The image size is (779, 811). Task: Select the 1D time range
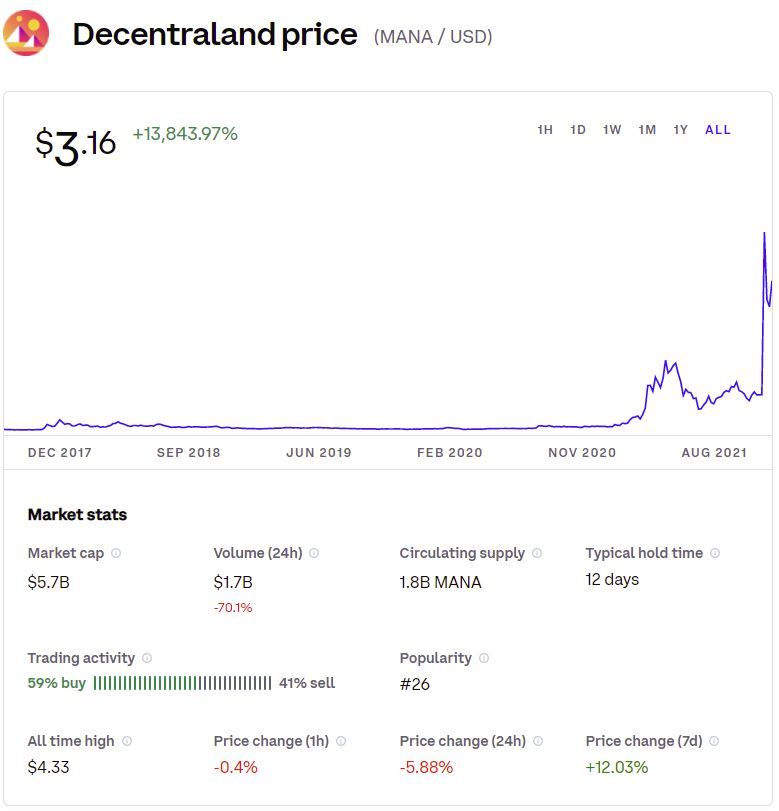(578, 130)
